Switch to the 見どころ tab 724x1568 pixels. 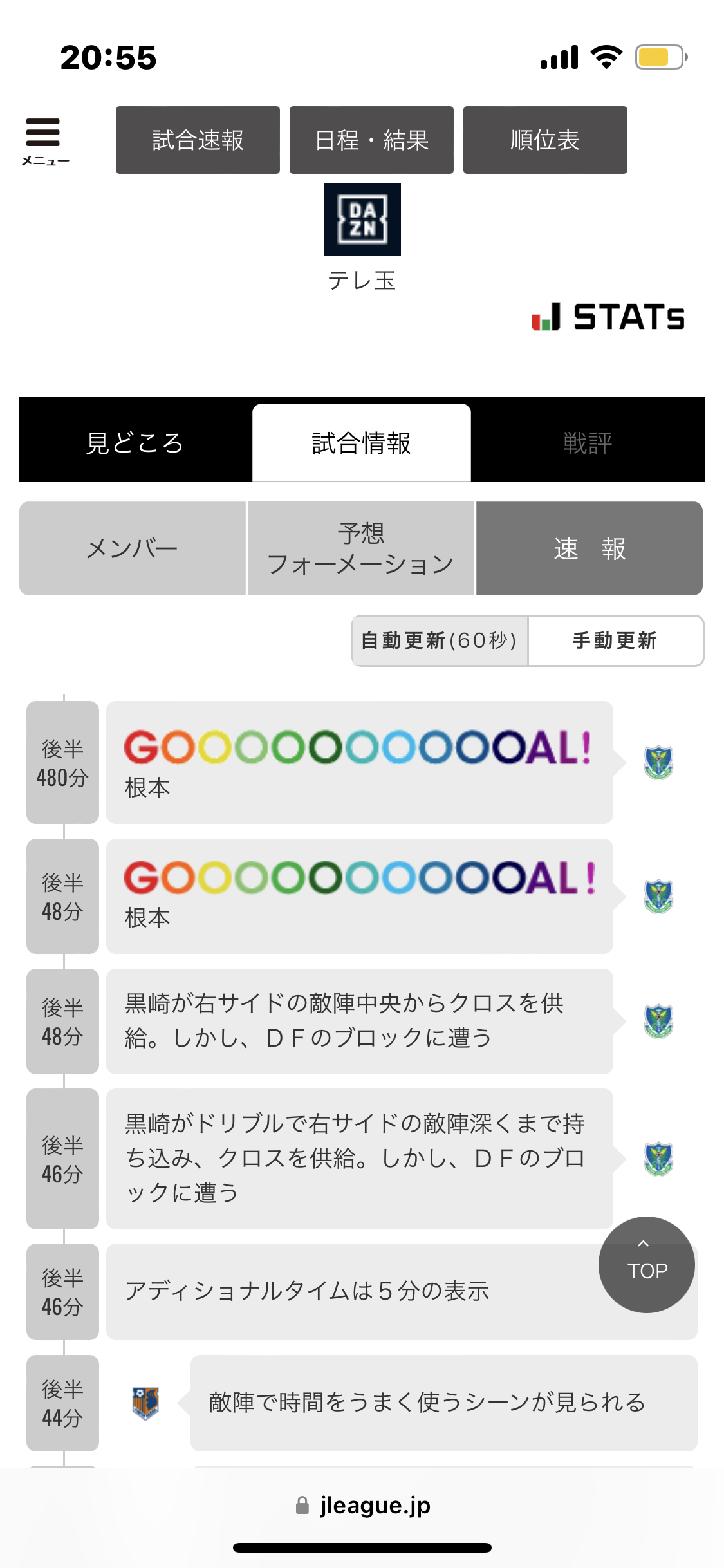135,443
